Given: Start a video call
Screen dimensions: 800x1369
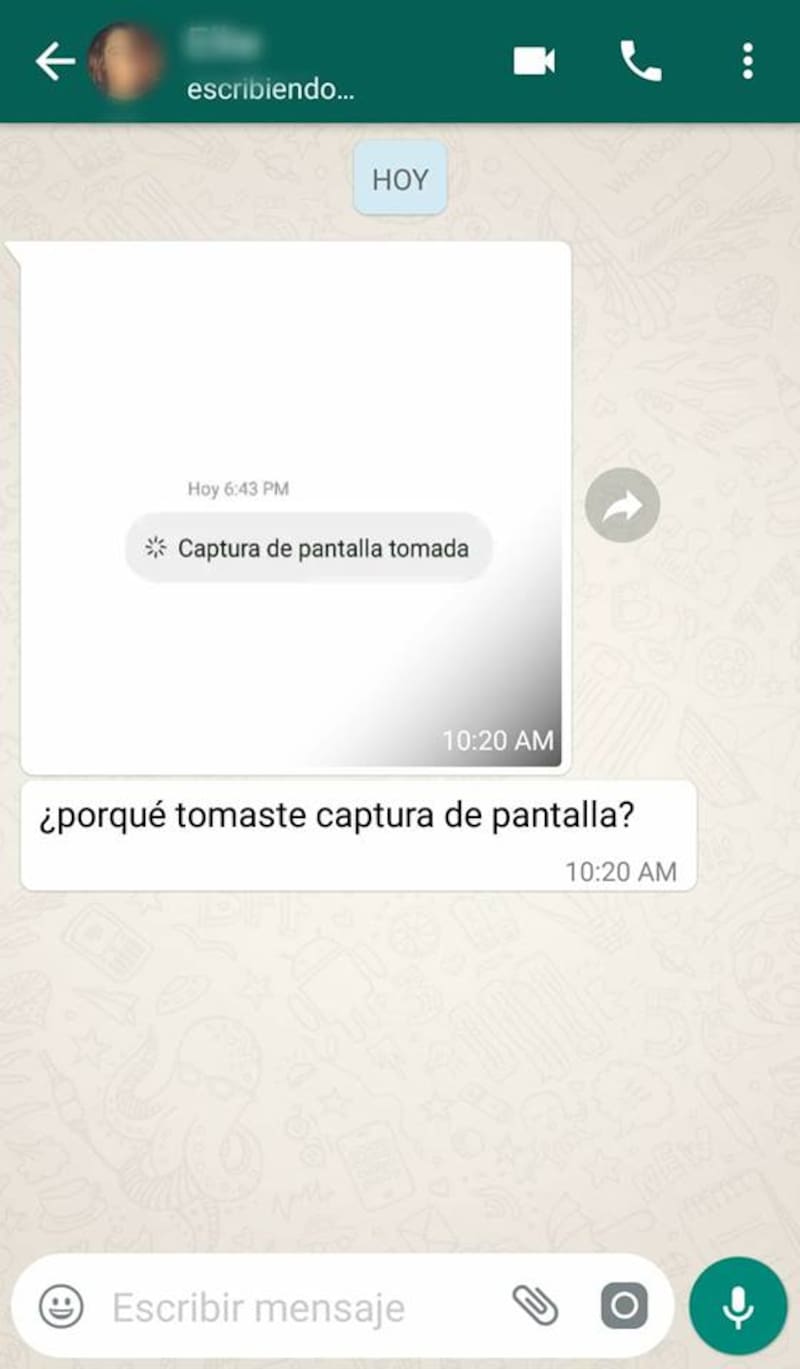Looking at the screenshot, I should coord(534,62).
